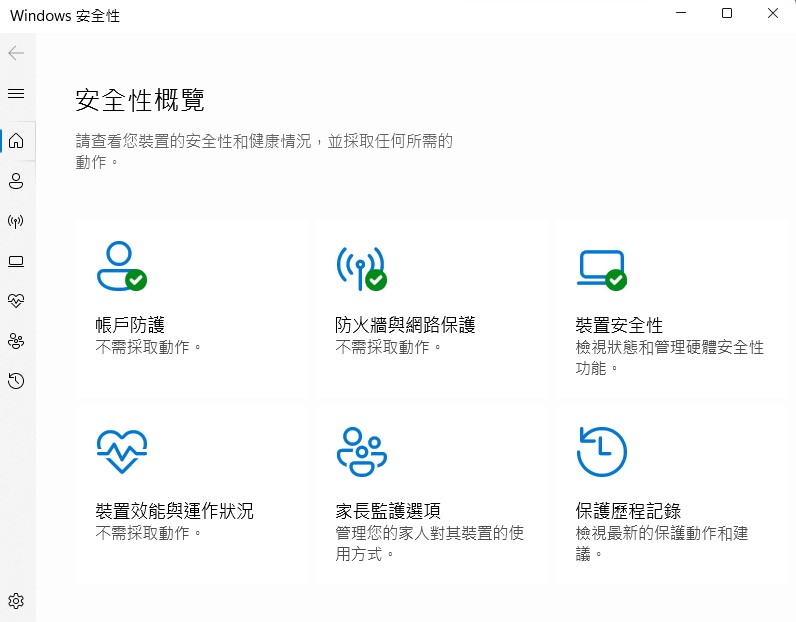Open the 保護歷程記錄 card
This screenshot has width=796, height=622.
672,490
